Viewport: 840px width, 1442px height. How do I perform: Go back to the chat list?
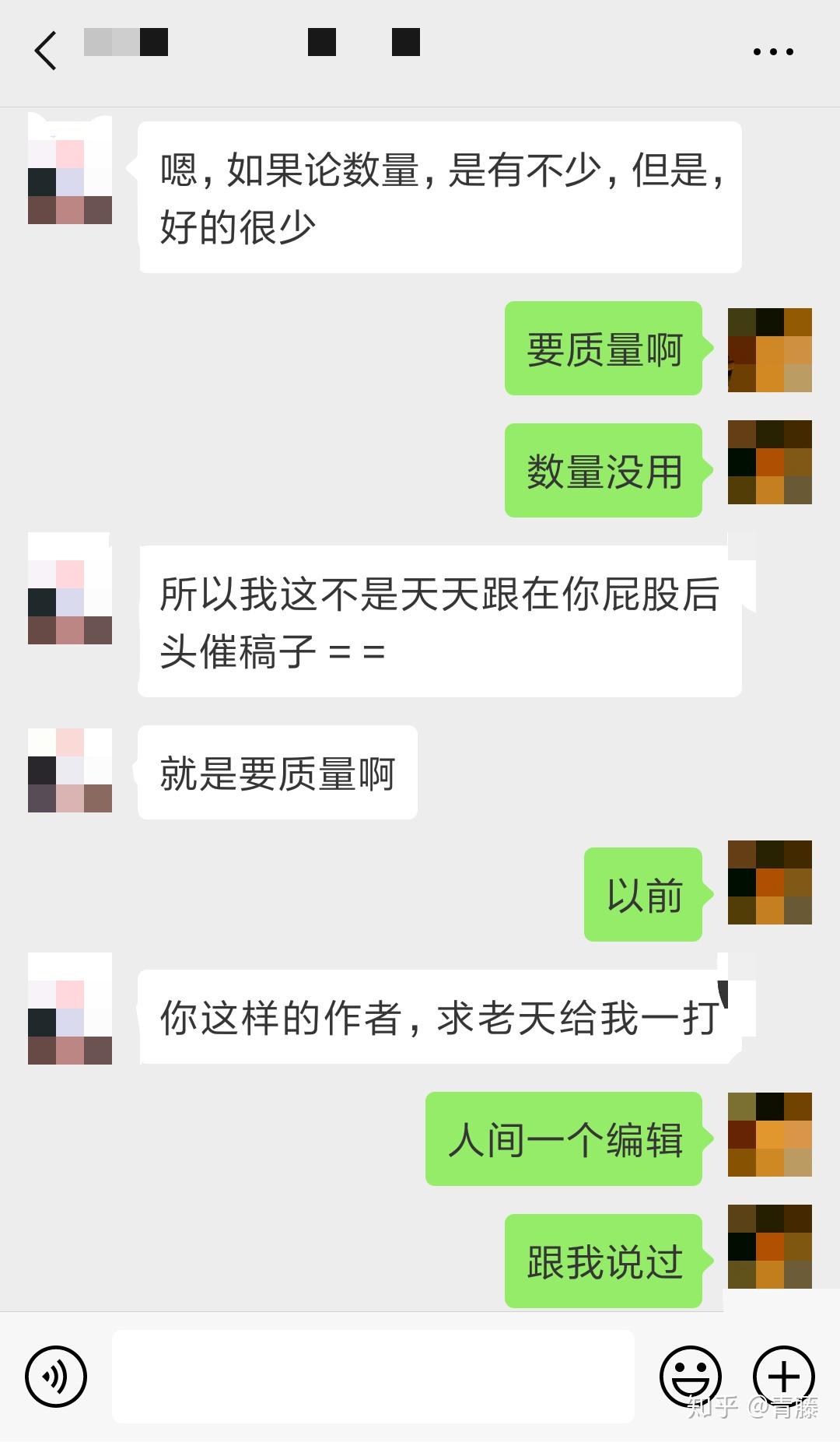click(x=46, y=51)
